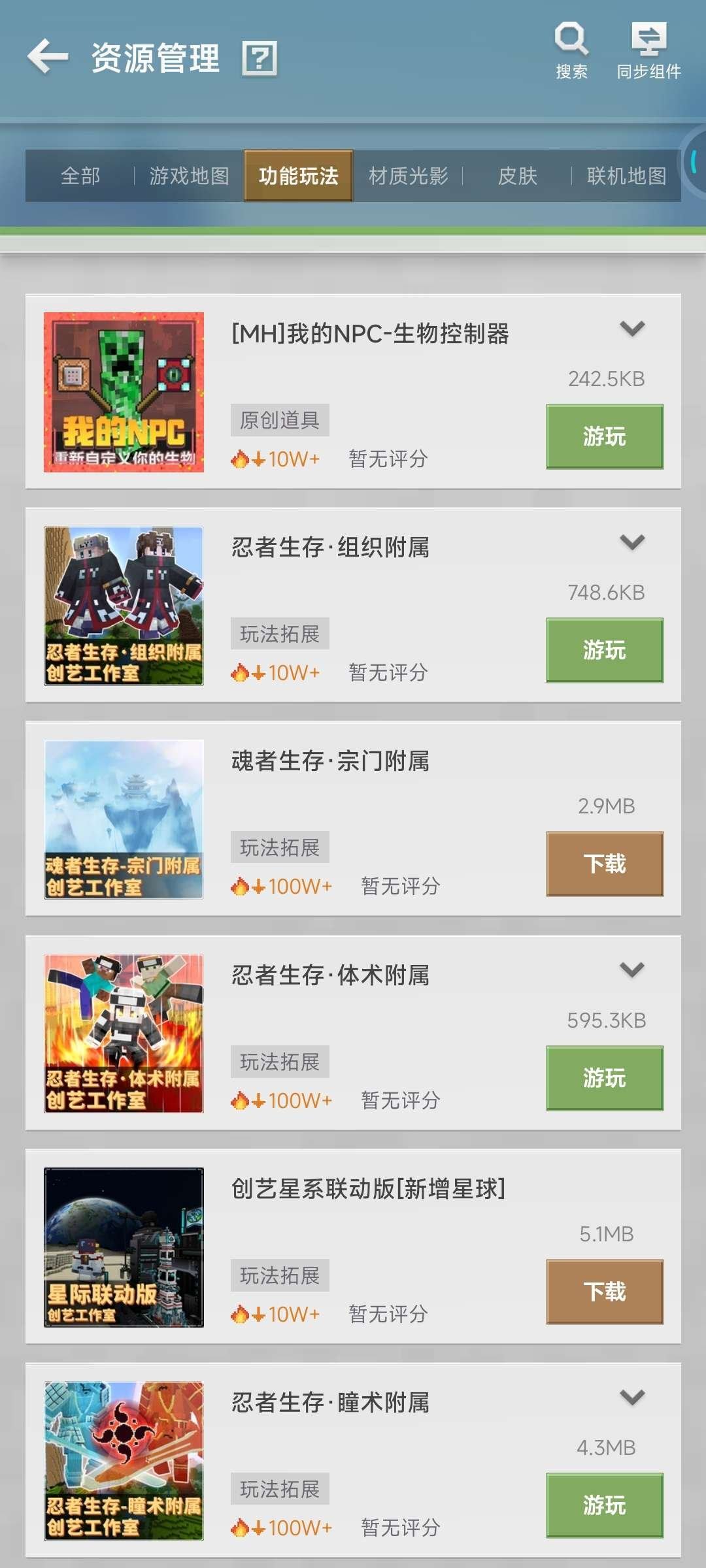Screen dimensions: 706x1568
Task: Click the 原创道具 tag on the NPC card
Action: (x=279, y=420)
